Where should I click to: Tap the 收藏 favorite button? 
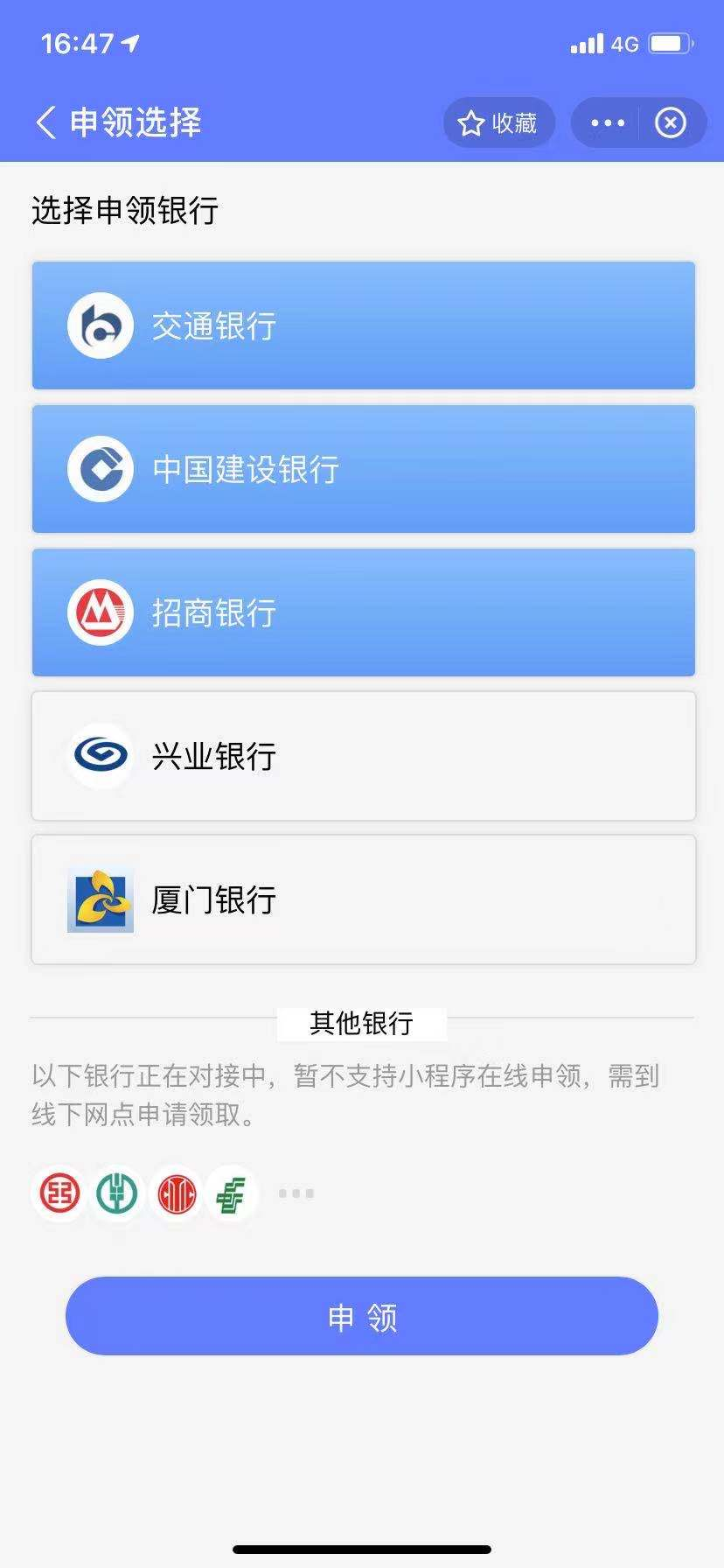point(498,122)
